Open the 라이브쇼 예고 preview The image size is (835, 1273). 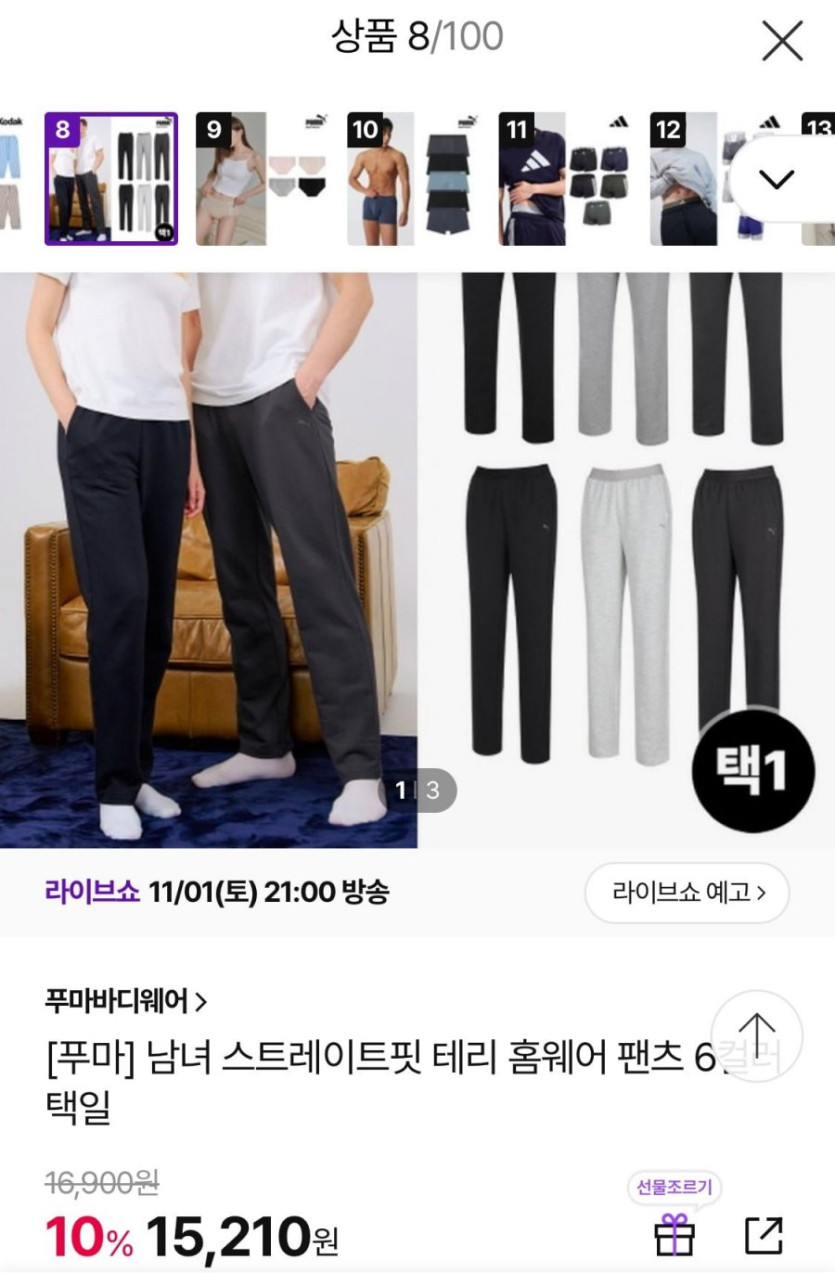(687, 892)
